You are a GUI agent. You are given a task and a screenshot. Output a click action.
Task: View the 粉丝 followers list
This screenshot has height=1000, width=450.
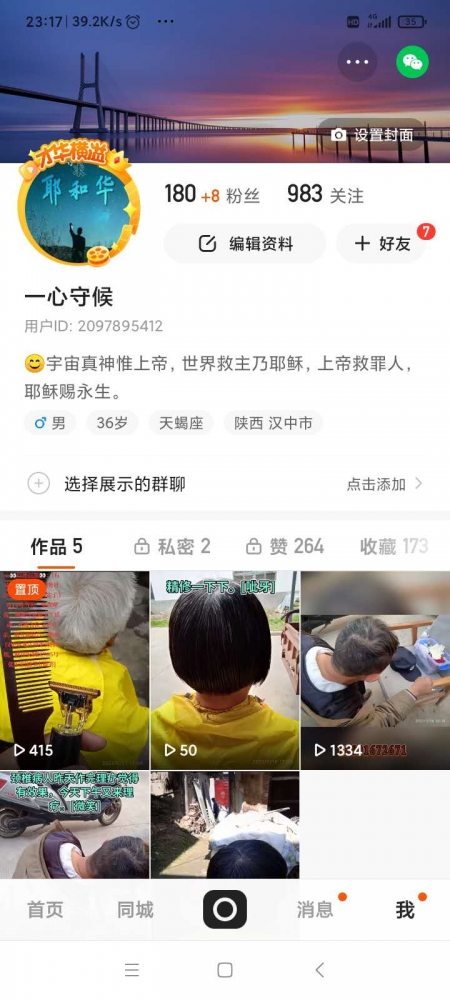point(212,194)
